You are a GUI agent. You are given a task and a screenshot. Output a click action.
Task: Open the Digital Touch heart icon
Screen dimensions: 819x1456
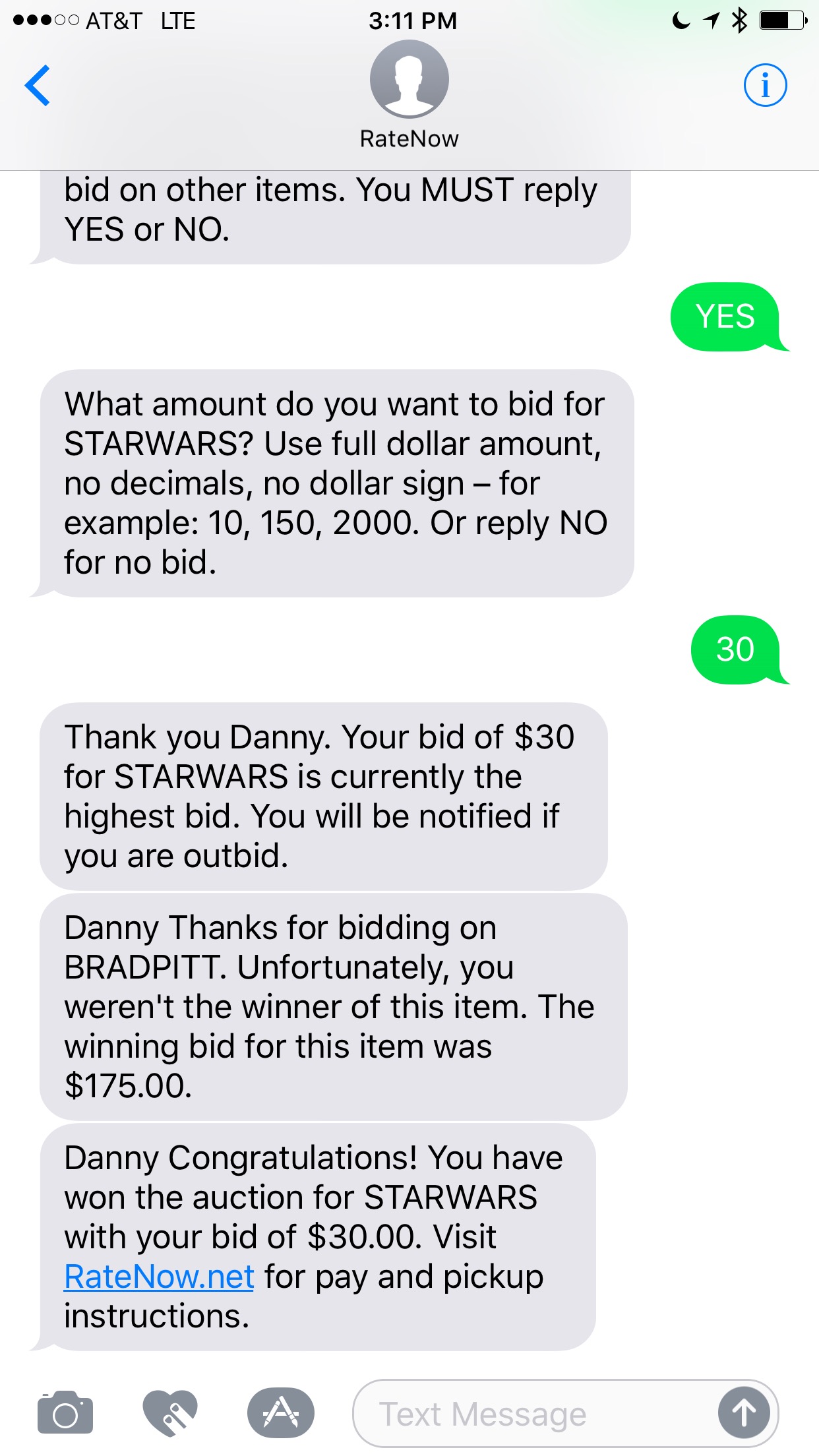point(170,1412)
